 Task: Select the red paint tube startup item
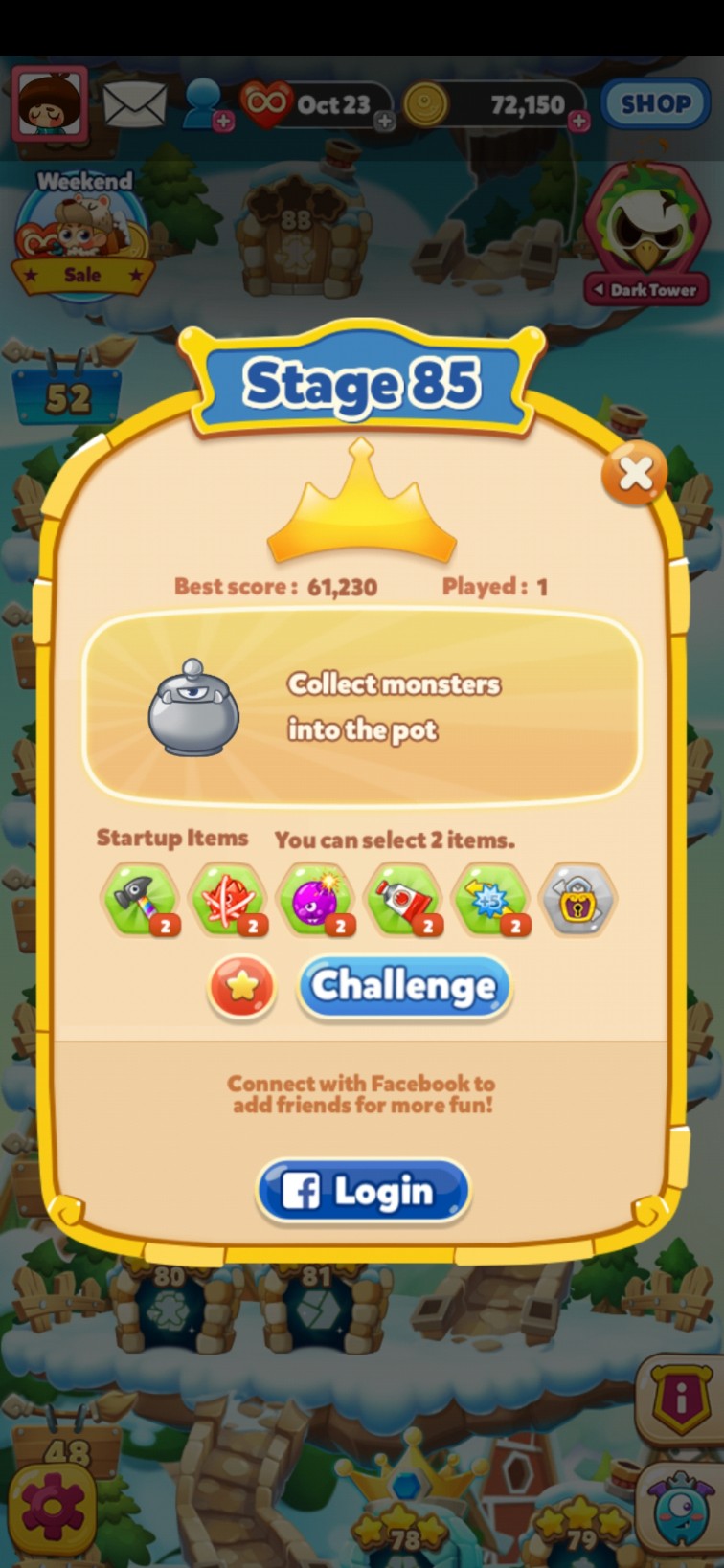click(404, 899)
